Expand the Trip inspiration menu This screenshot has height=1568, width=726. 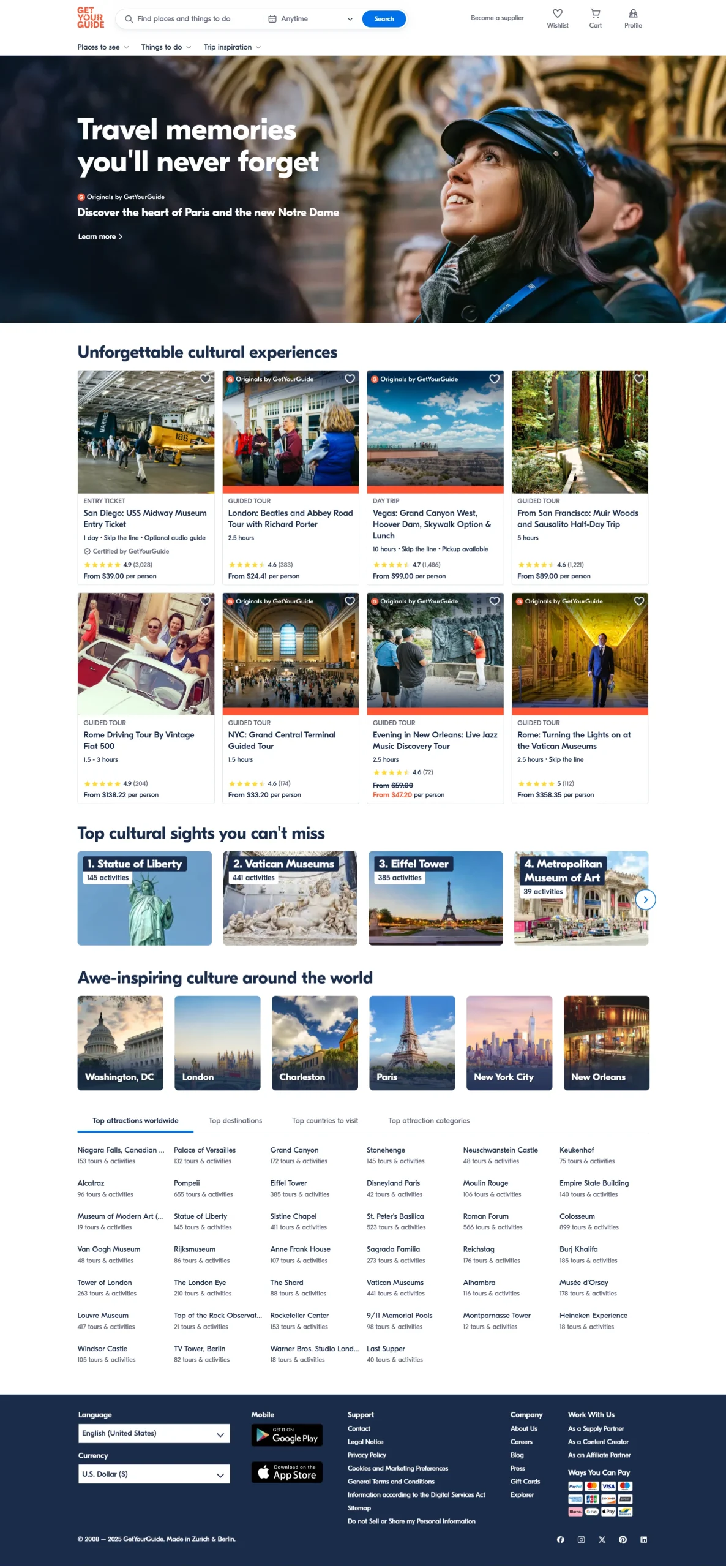[x=232, y=47]
